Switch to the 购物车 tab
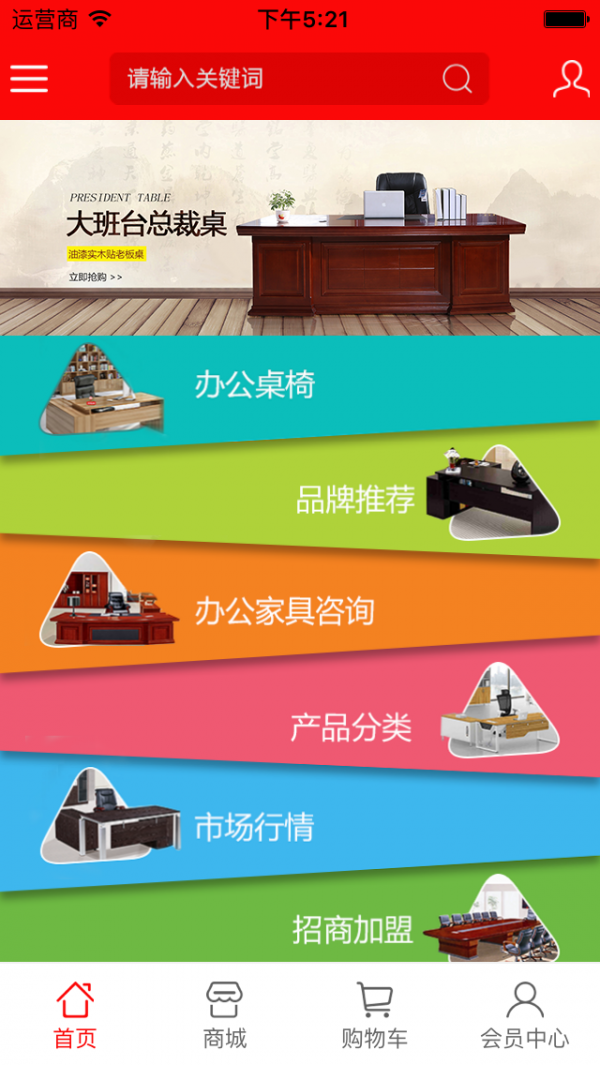 point(375,1014)
